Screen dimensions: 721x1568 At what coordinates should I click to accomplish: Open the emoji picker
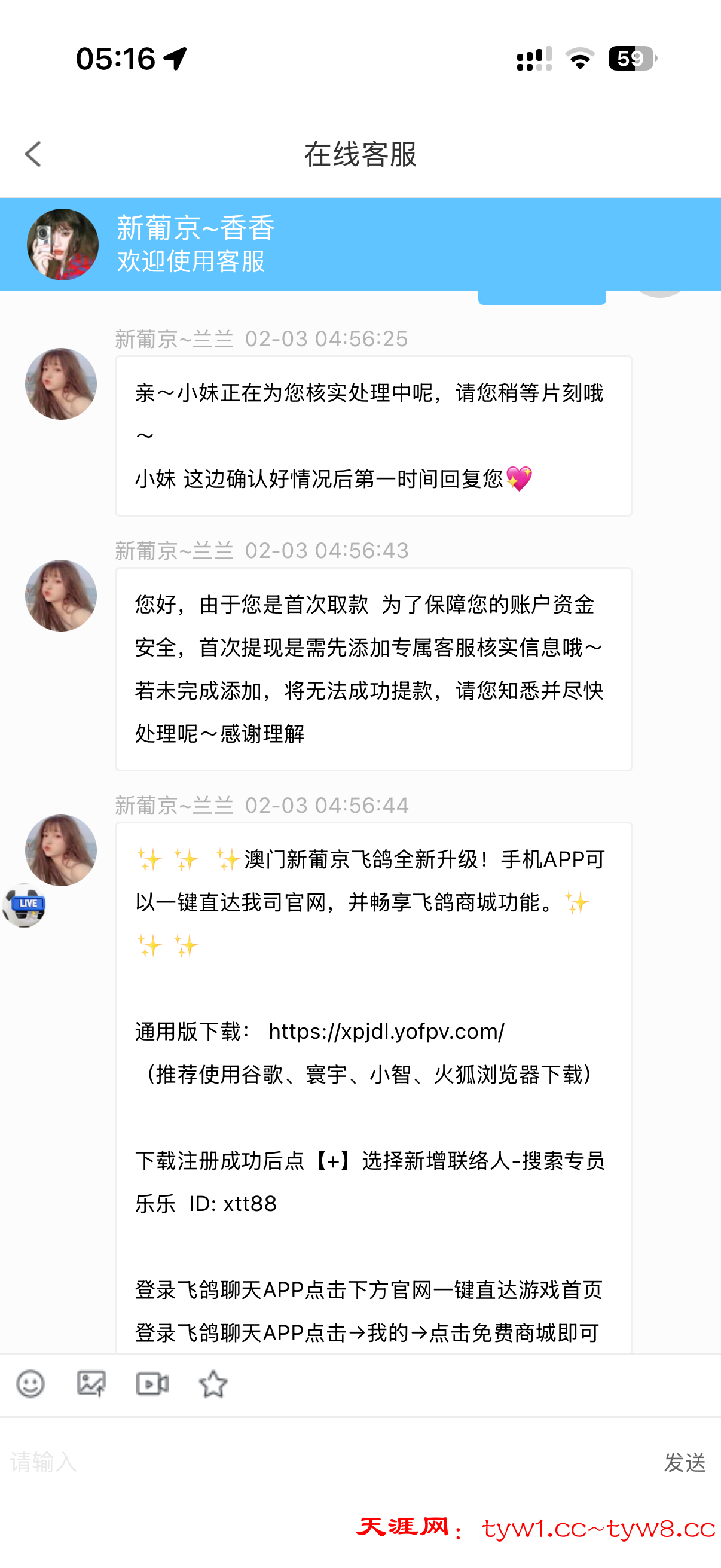pos(30,1384)
